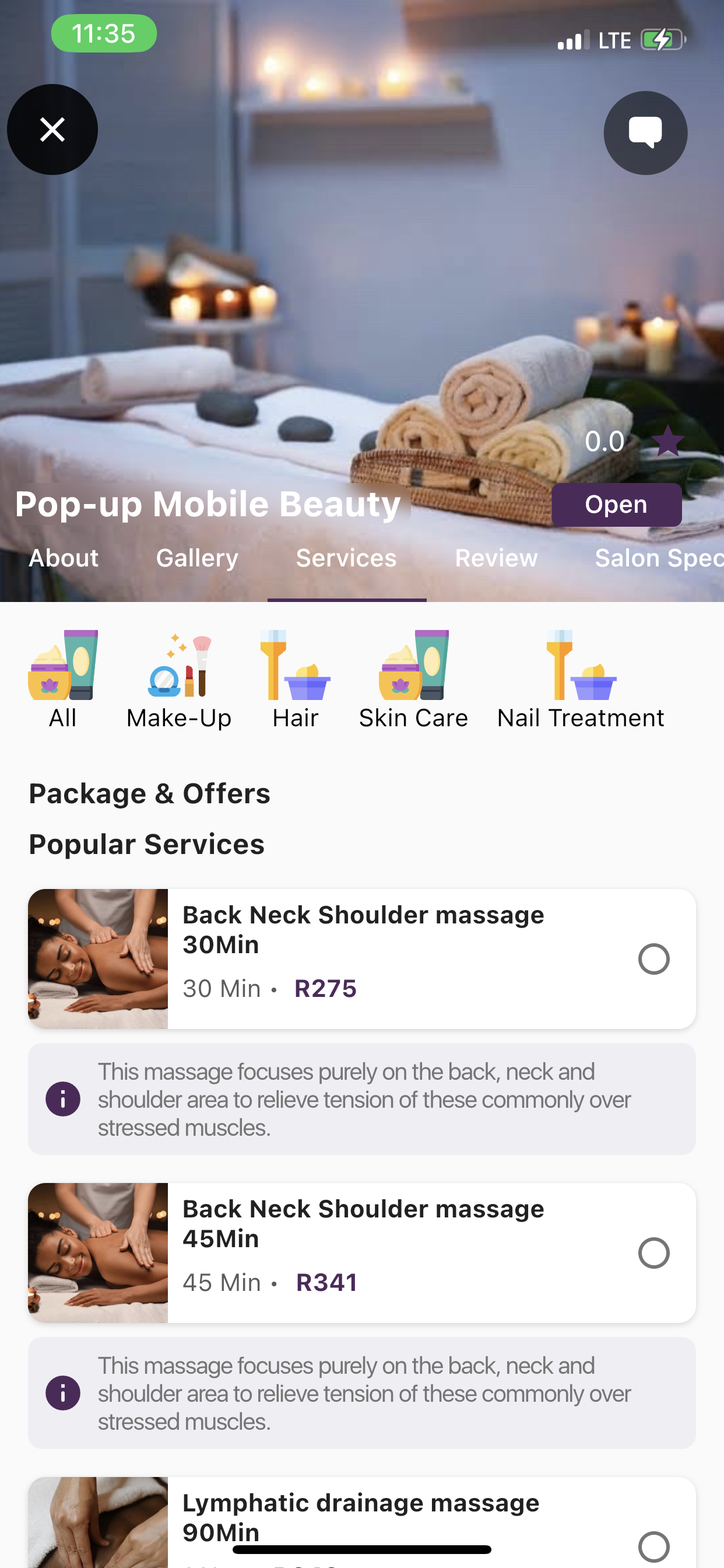Filter services by Make-Up
The image size is (724, 1568).
pyautogui.click(x=179, y=680)
